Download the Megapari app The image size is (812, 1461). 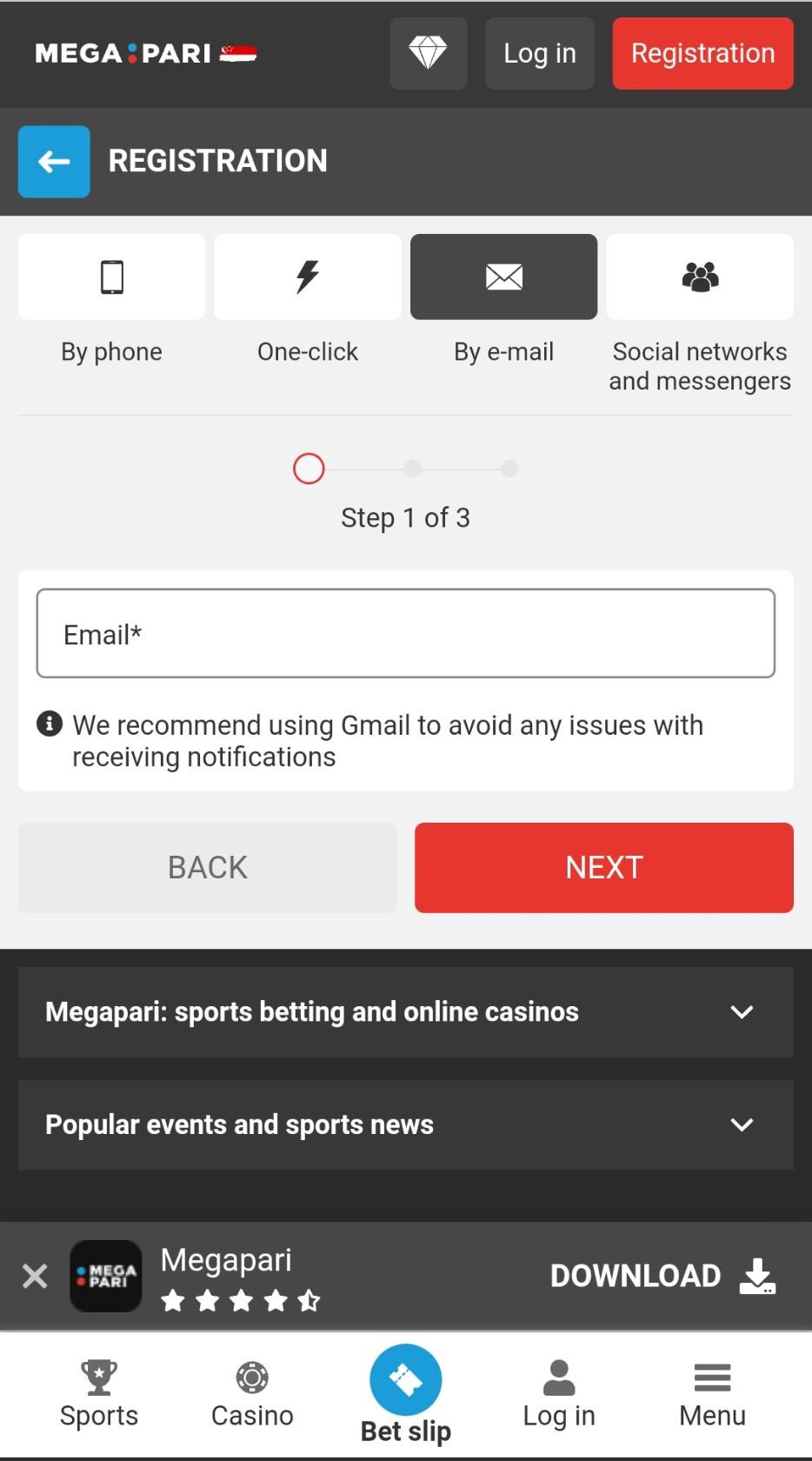point(662,1276)
